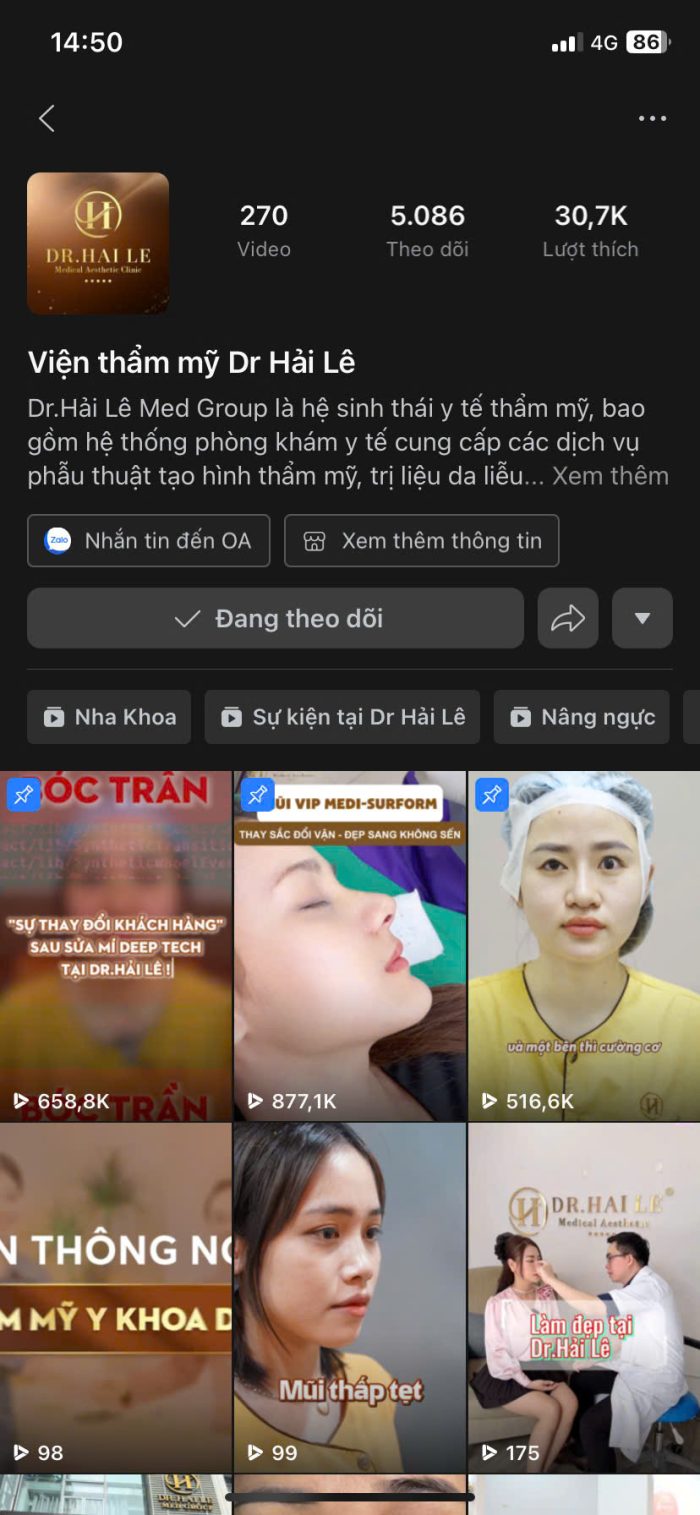Play the pinned video with 658,8K views

(115, 945)
